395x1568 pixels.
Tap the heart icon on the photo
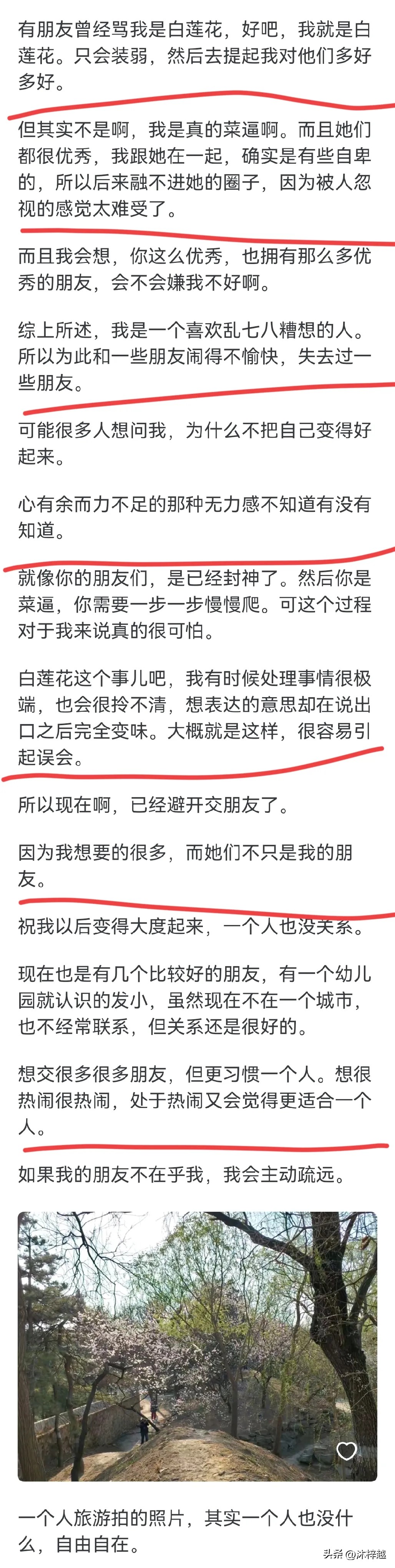pos(346,1450)
